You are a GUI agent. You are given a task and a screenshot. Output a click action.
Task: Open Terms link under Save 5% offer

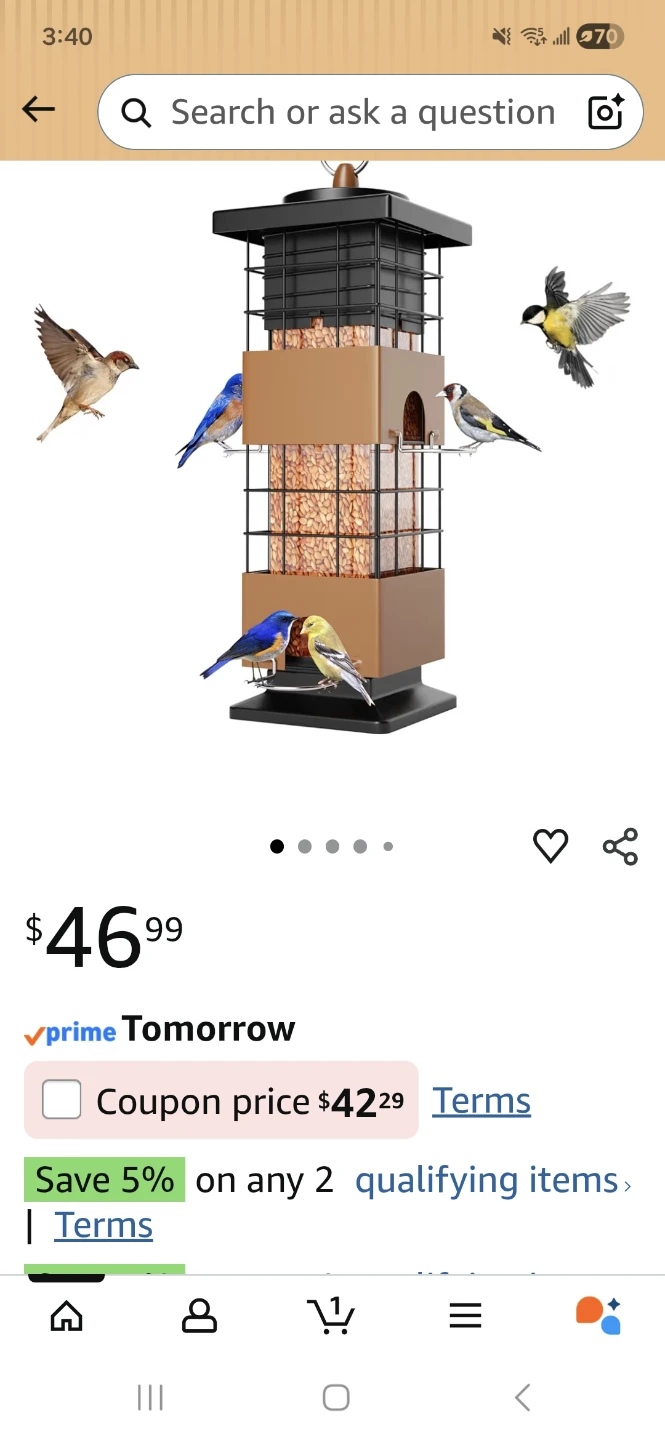click(x=103, y=1225)
